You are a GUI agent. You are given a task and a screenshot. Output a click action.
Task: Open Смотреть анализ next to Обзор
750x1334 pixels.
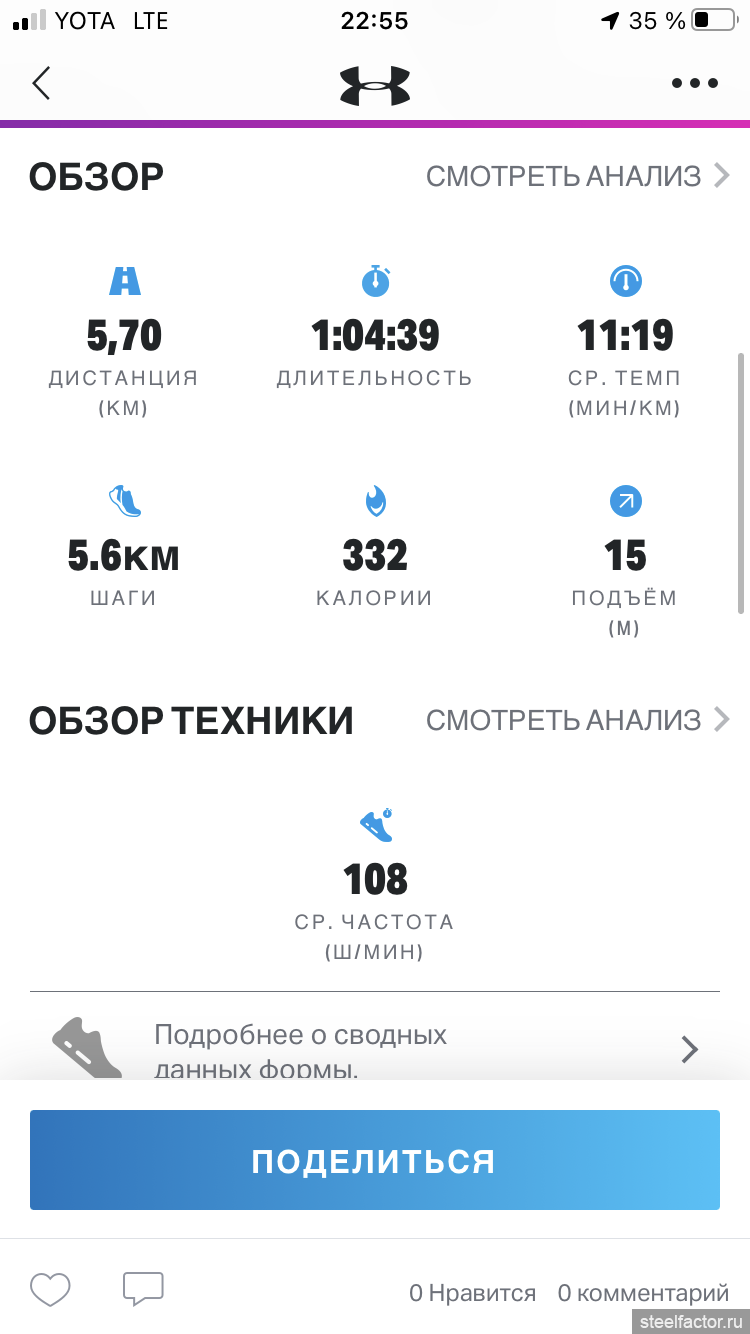[578, 176]
